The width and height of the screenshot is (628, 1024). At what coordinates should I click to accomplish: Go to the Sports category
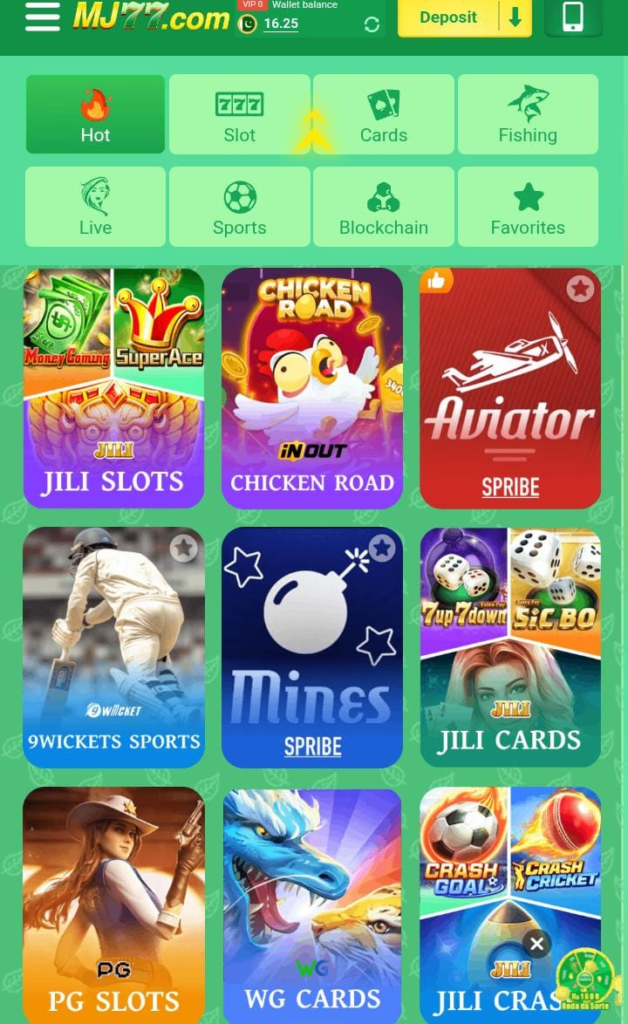click(240, 207)
